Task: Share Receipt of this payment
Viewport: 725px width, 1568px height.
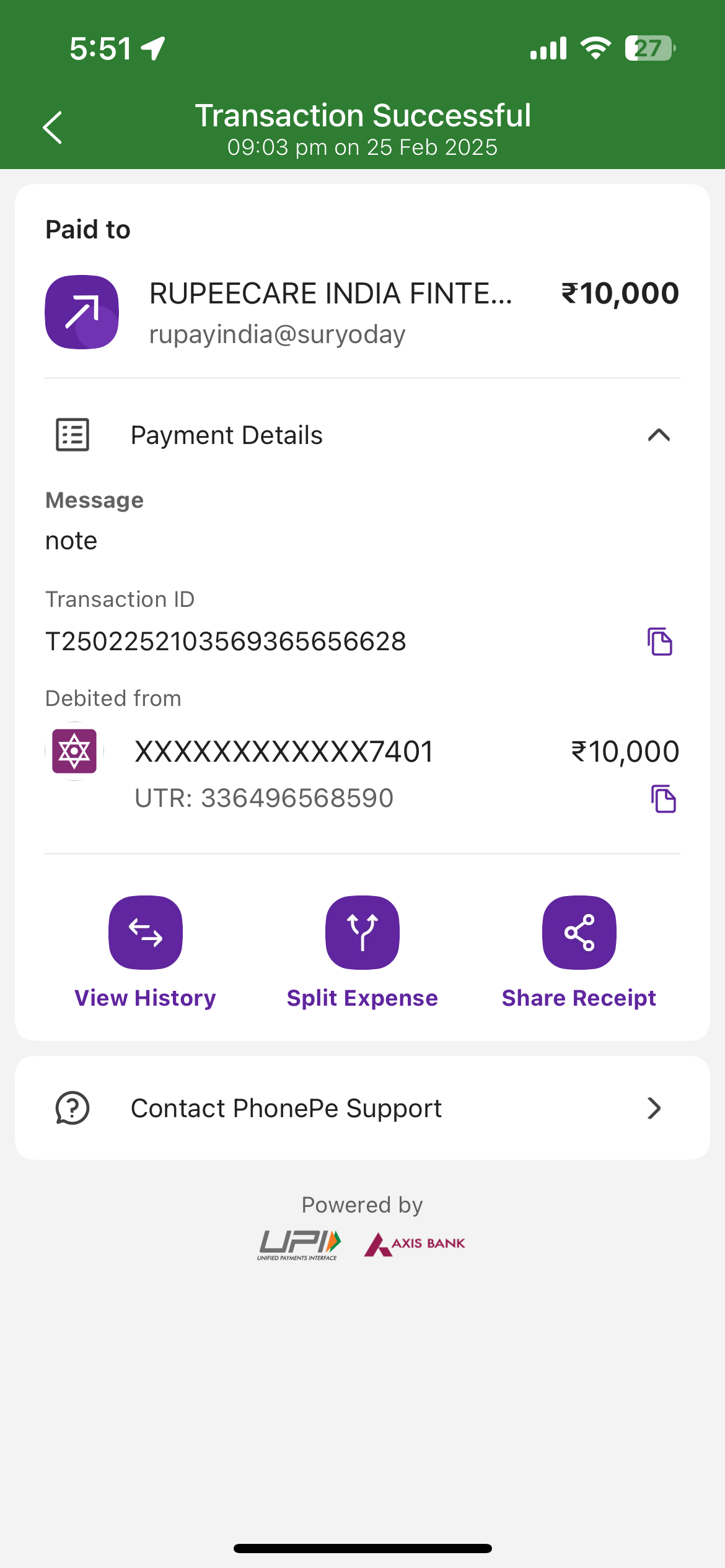Action: pyautogui.click(x=579, y=933)
